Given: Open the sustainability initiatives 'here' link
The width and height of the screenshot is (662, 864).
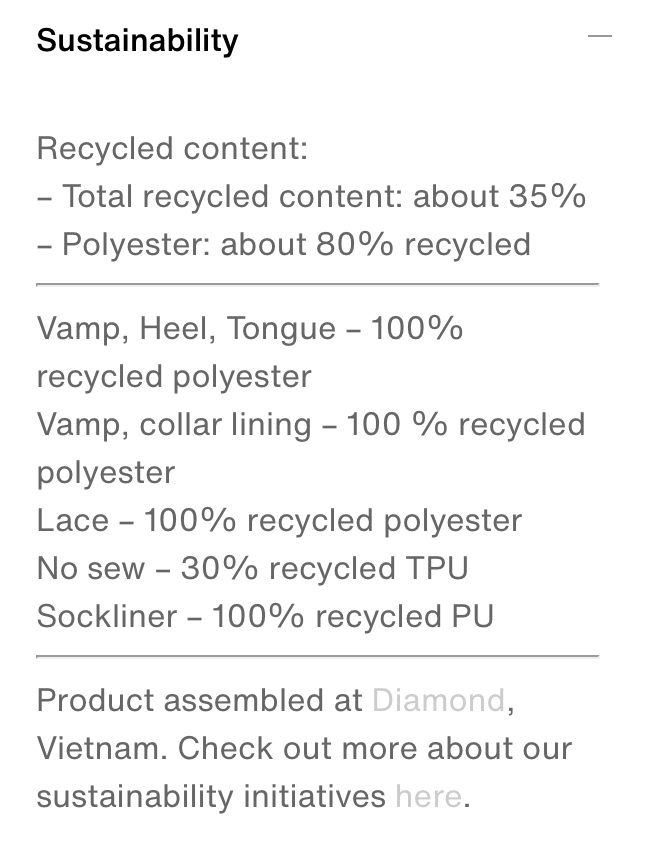Looking at the screenshot, I should [428, 796].
